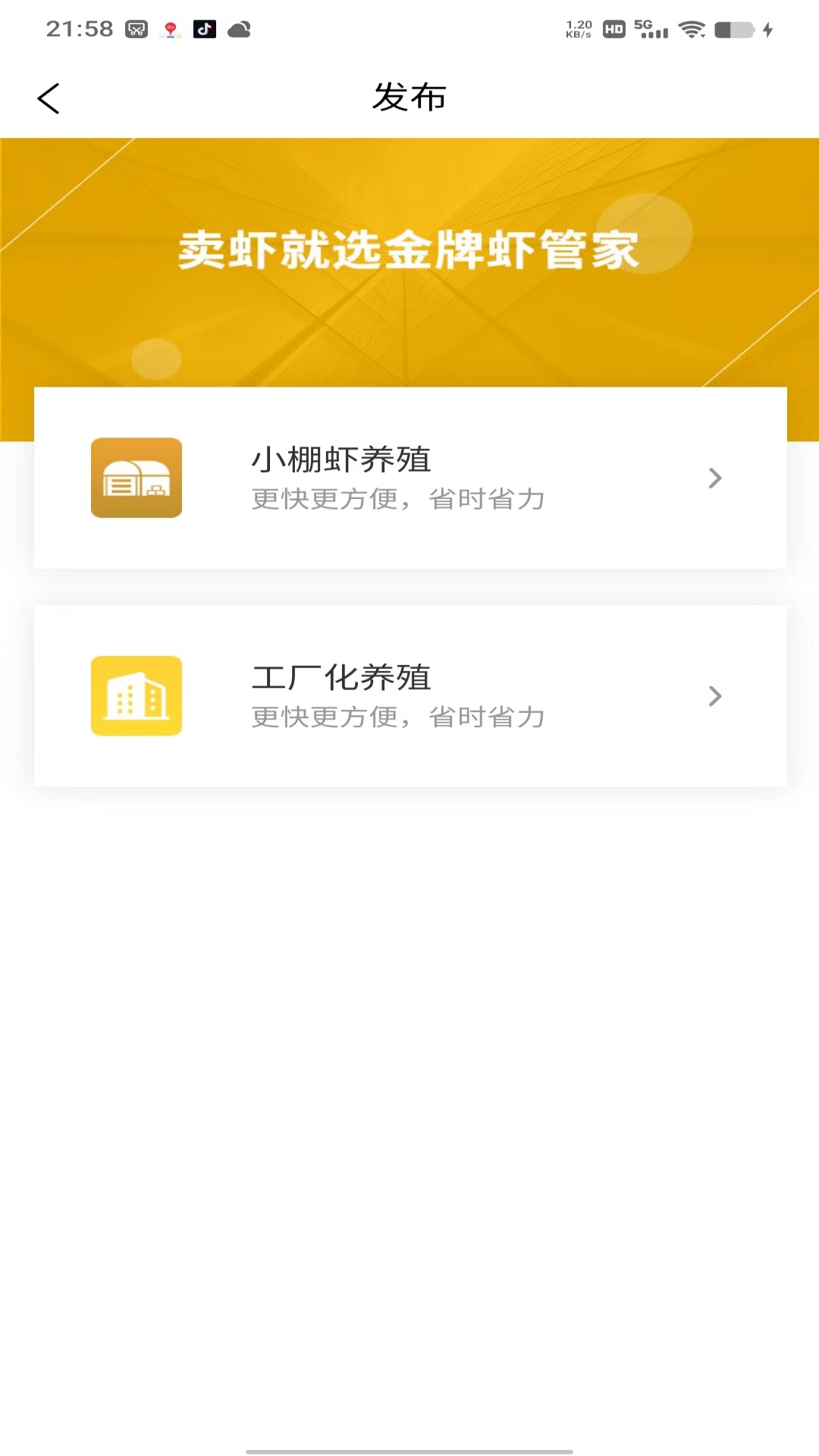Go back from the 发布 page
Image resolution: width=819 pixels, height=1456 pixels.
pos(49,99)
